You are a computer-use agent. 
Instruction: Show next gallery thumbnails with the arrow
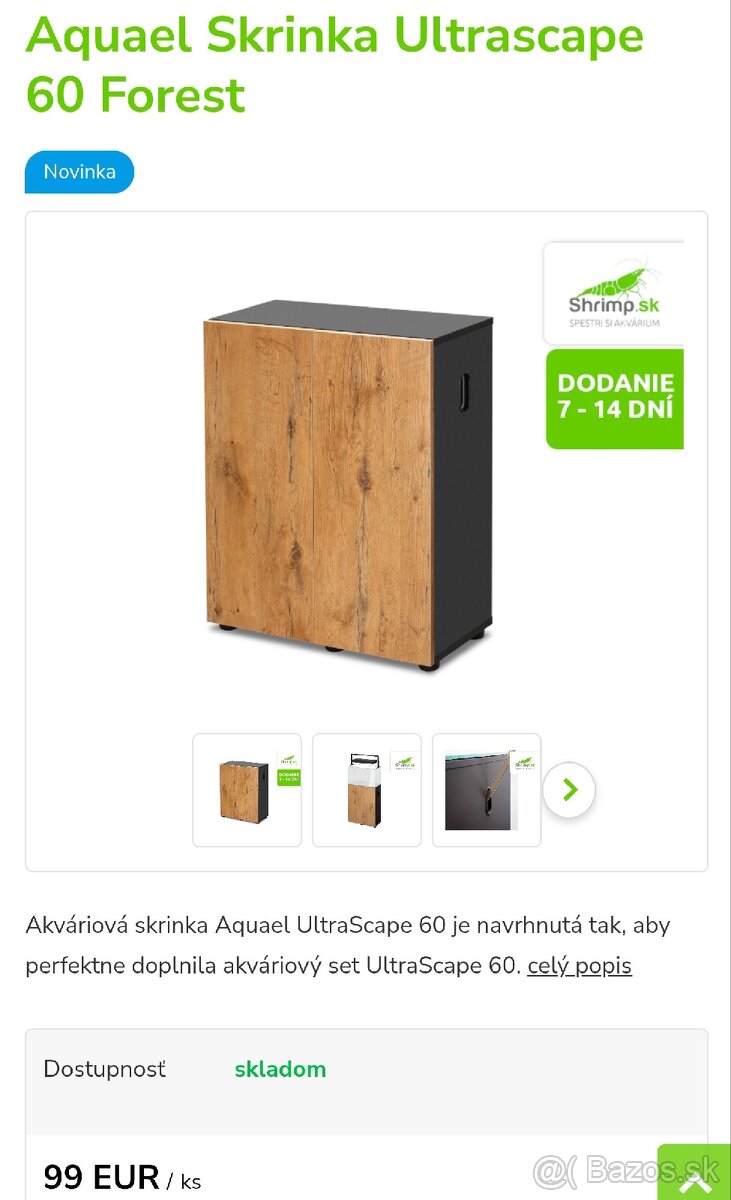pos(569,790)
